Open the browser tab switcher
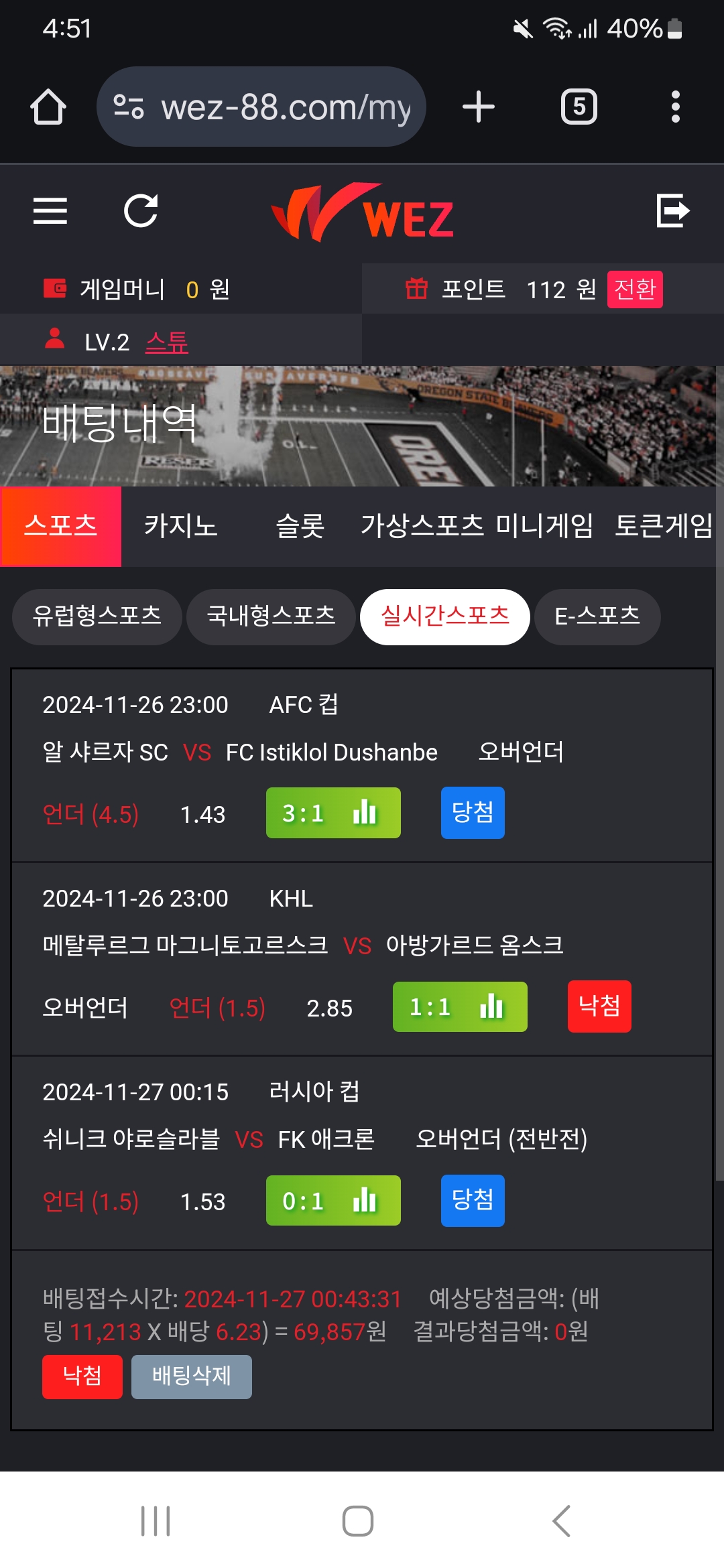 tap(579, 107)
